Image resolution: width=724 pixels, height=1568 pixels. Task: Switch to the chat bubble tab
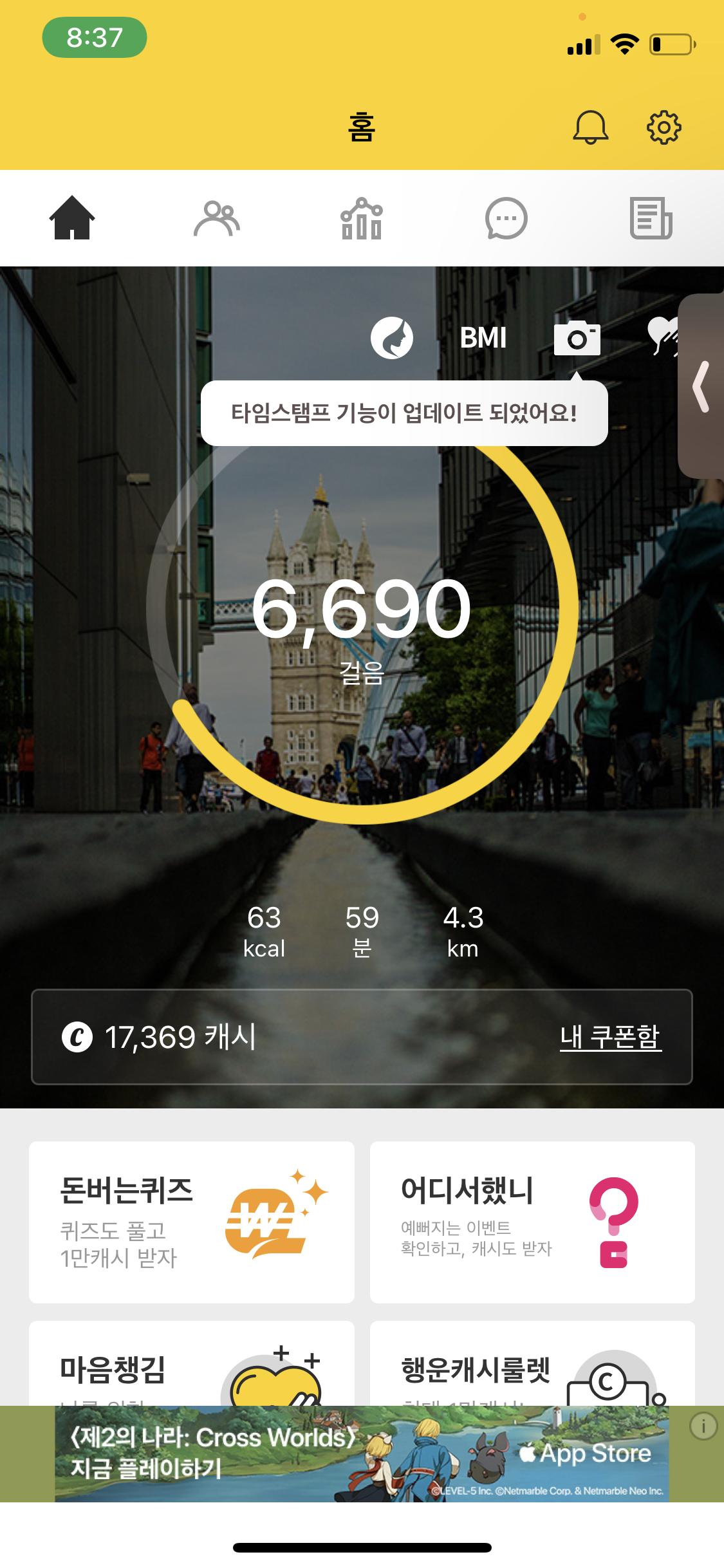[506, 219]
